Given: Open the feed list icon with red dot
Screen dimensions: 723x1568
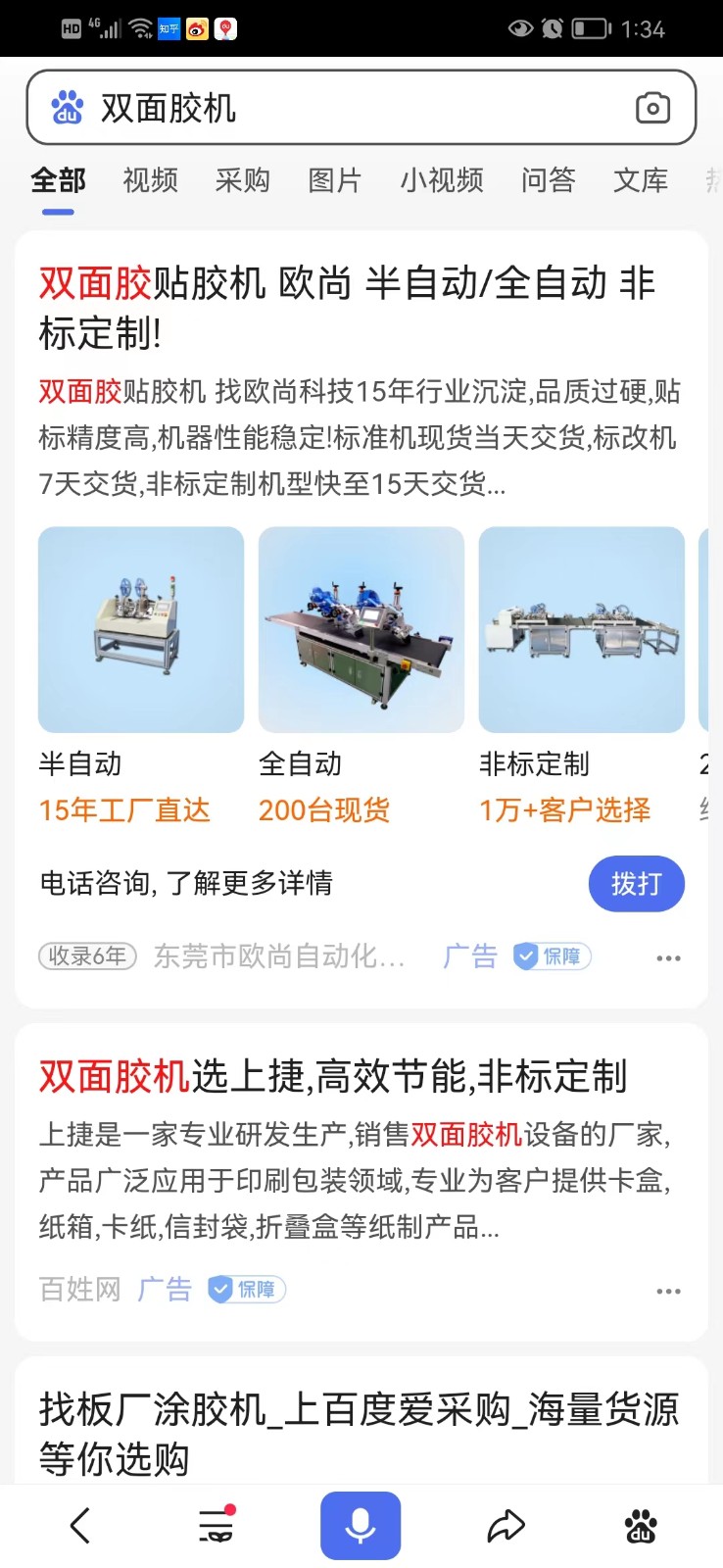Looking at the screenshot, I should (217, 1525).
